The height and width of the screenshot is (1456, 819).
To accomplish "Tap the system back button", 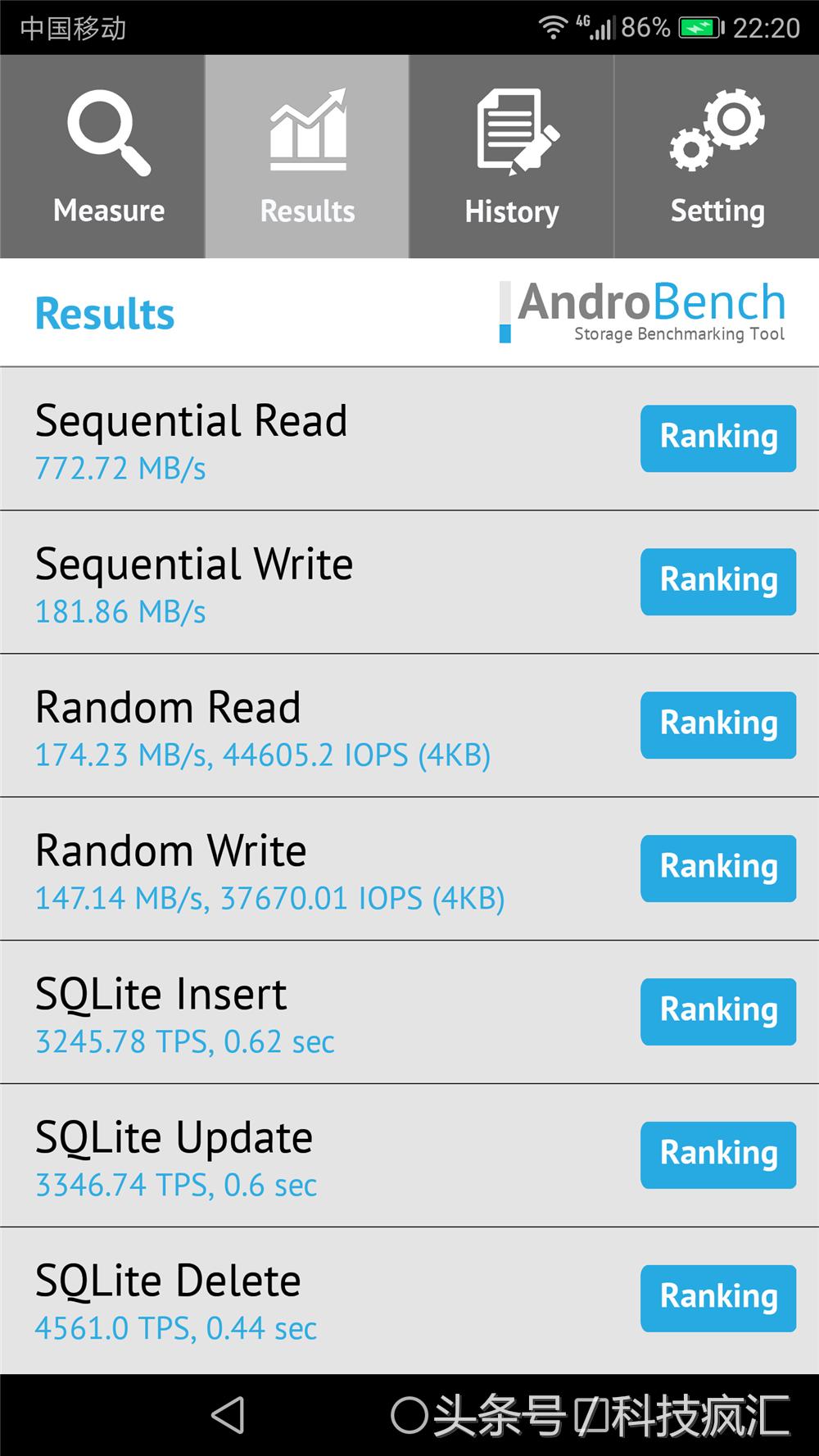I will 228,1415.
